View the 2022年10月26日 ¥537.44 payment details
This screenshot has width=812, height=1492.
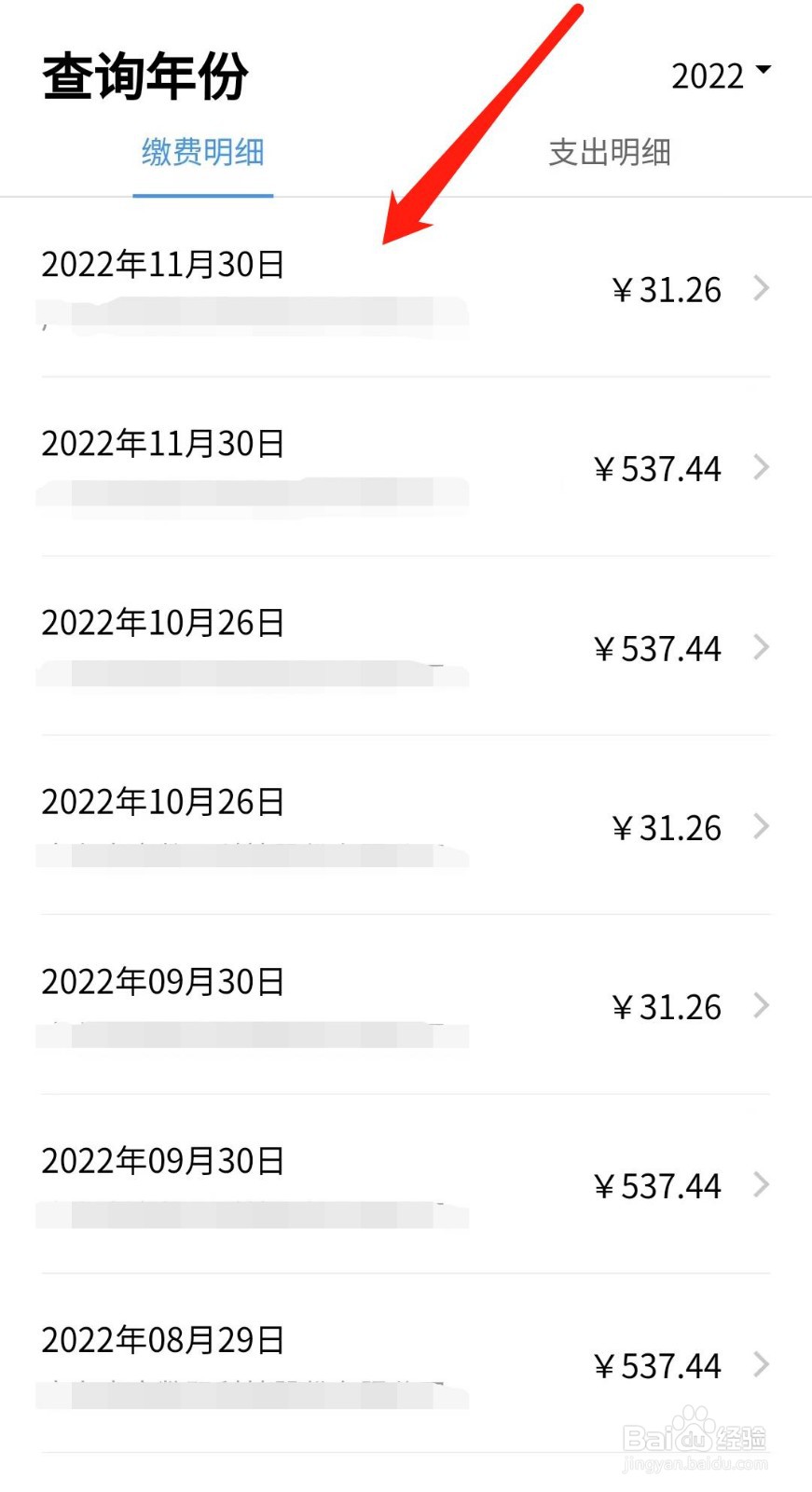coord(406,646)
